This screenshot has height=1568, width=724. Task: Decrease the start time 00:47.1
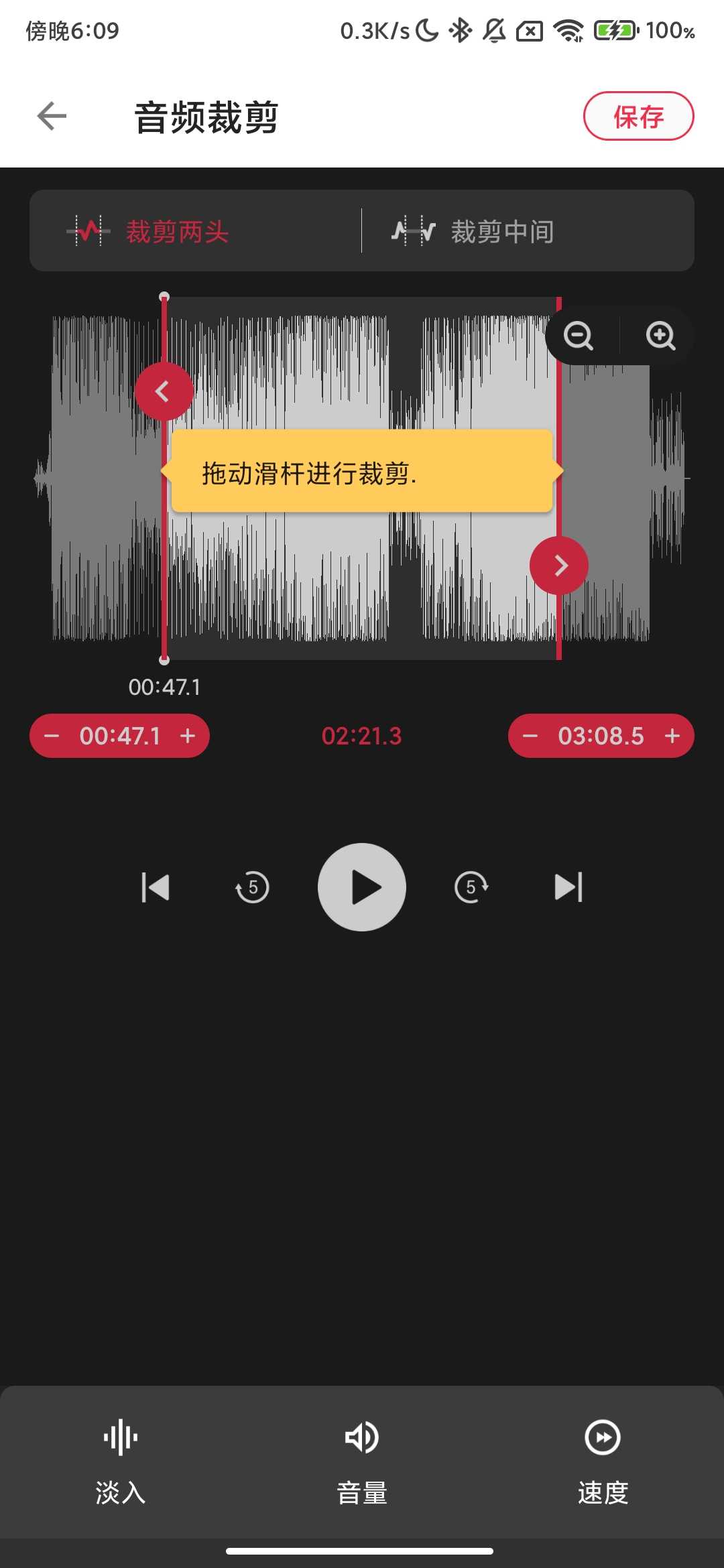[52, 736]
